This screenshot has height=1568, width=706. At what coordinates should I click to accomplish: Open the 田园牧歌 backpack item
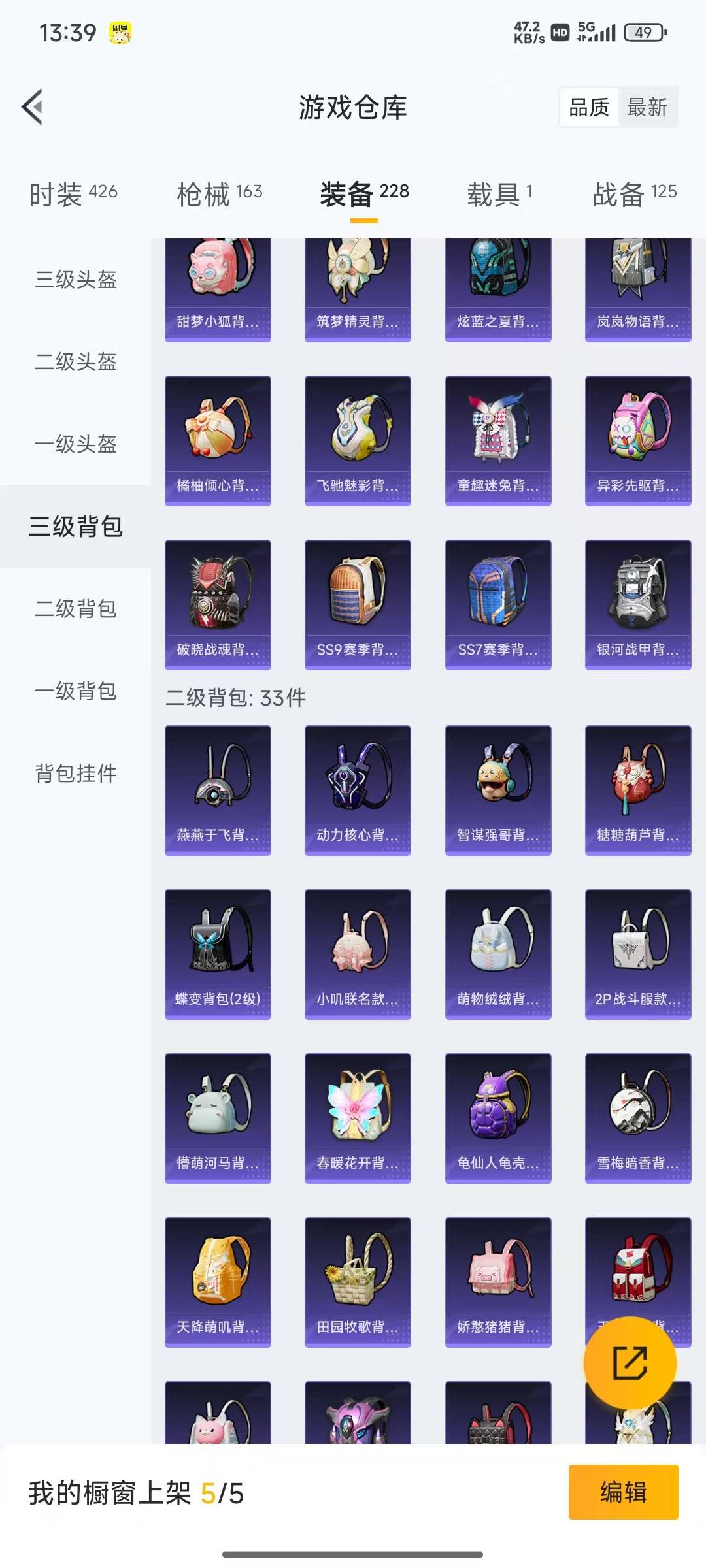click(x=358, y=1281)
